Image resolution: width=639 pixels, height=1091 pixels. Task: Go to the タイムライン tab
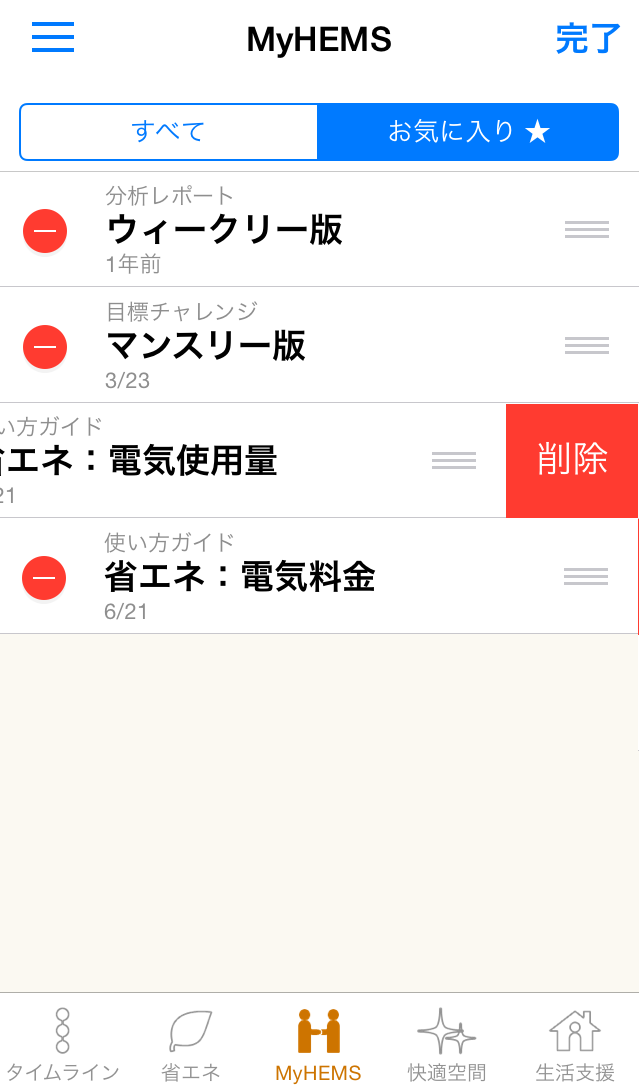tap(62, 1046)
